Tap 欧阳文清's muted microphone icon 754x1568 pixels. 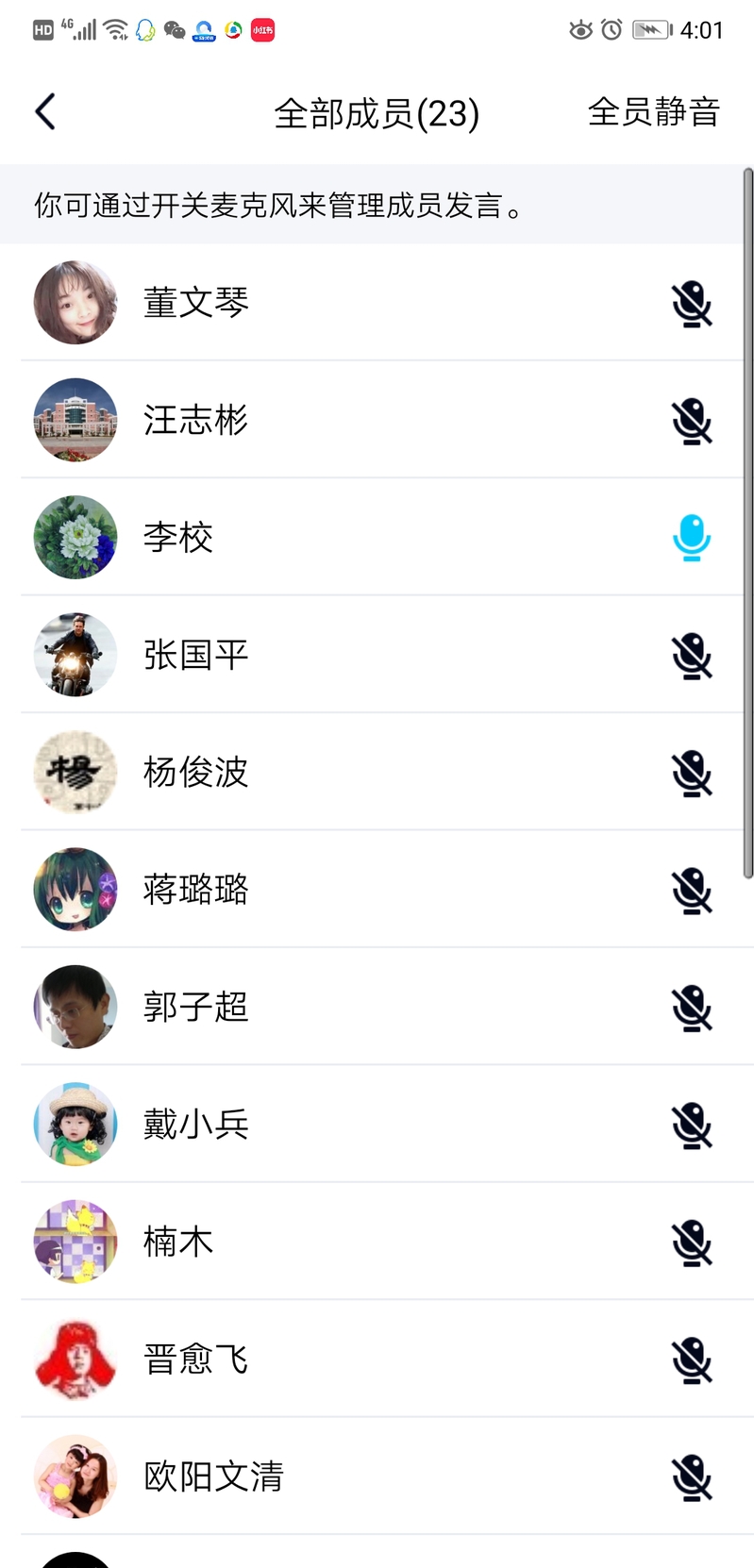[x=692, y=1477]
